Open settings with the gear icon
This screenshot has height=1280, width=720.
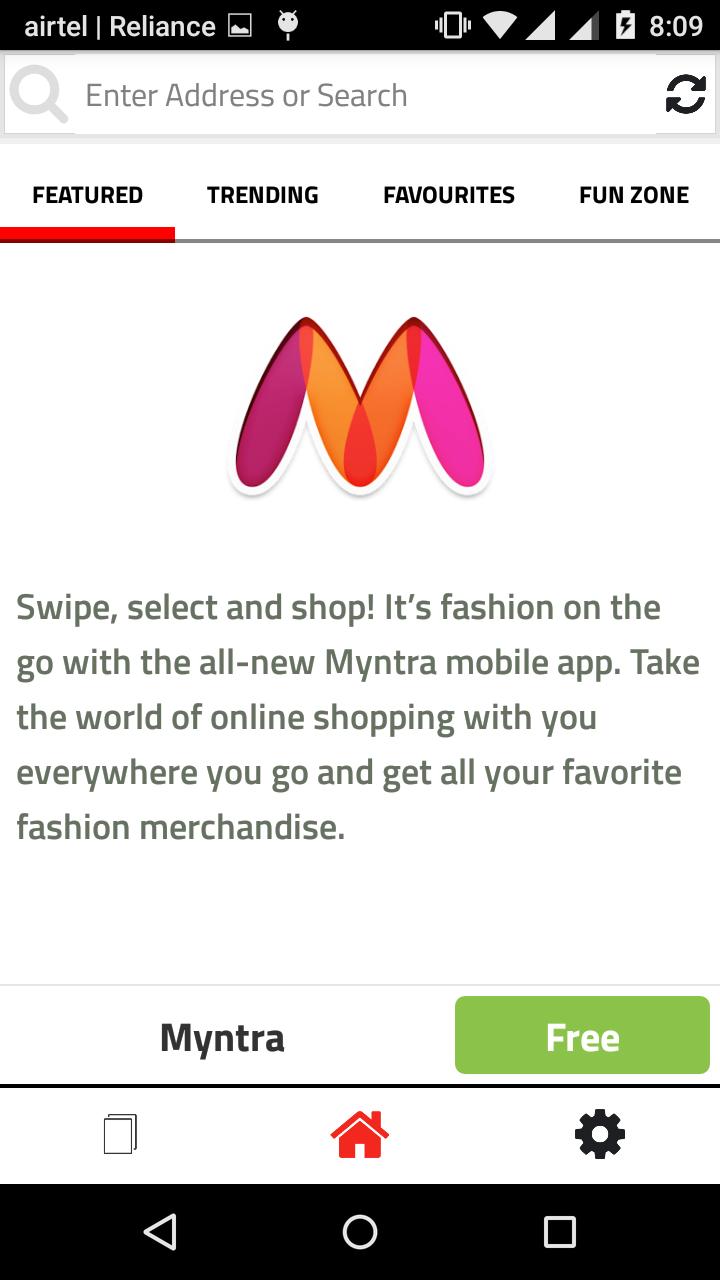pyautogui.click(x=600, y=1134)
